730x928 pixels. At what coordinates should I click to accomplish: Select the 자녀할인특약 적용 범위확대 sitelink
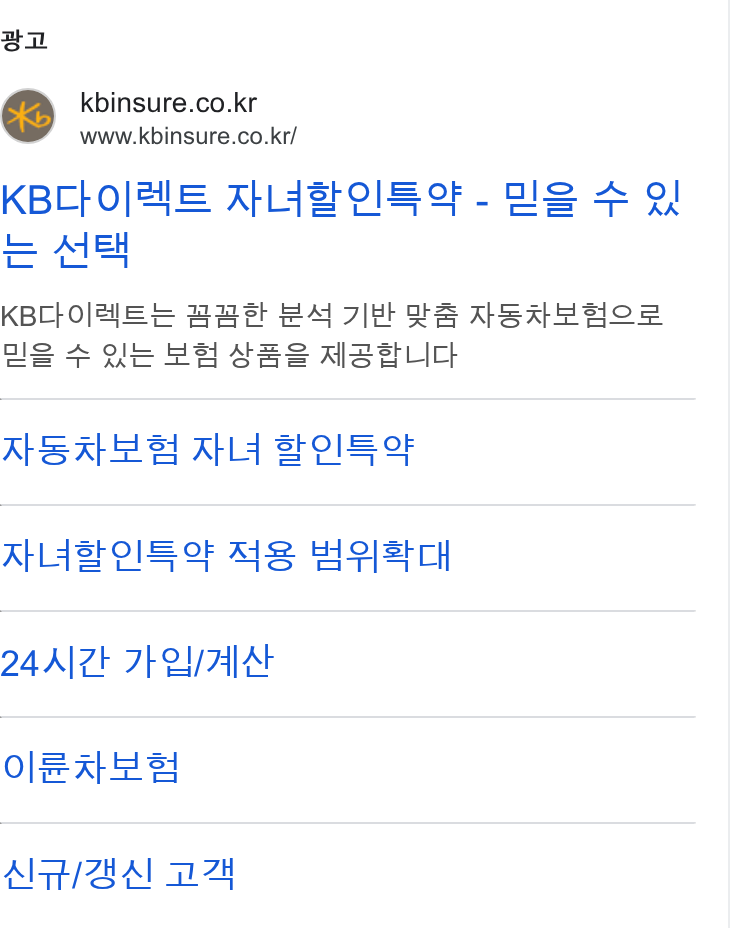click(226, 556)
